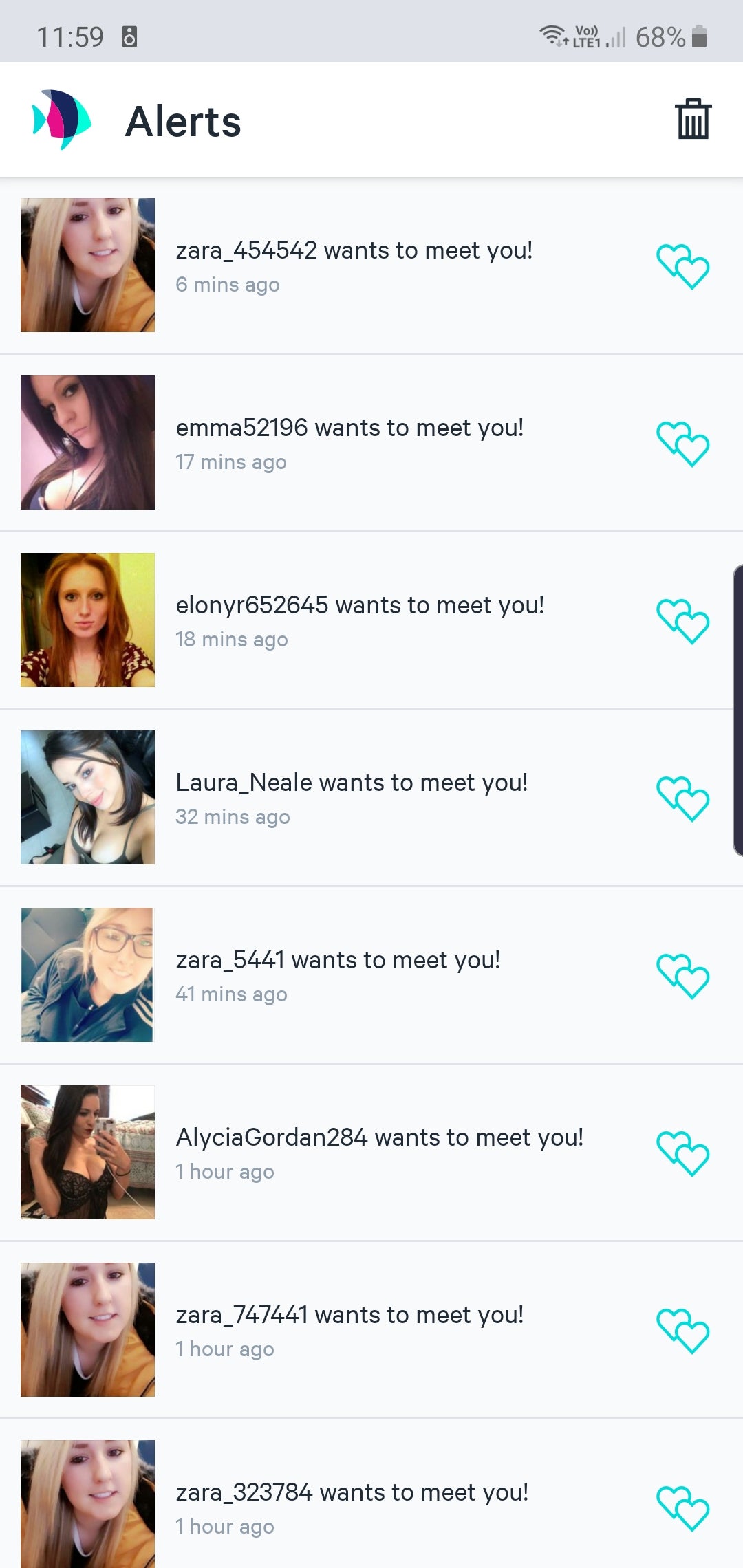Image resolution: width=743 pixels, height=1568 pixels.
Task: Tap the hearts icon next to zara_5441
Action: 682,976
